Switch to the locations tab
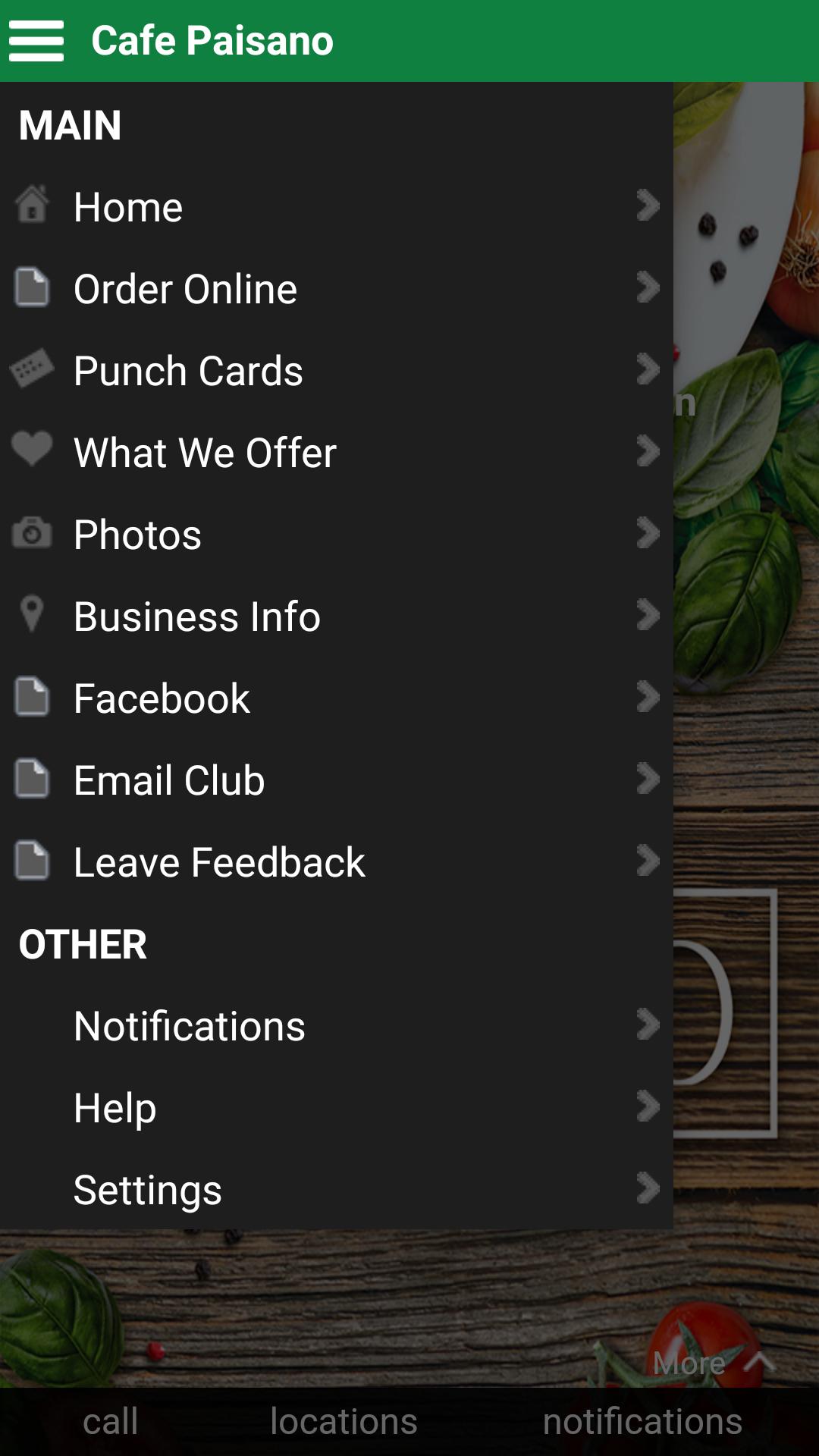This screenshot has height=1456, width=819. point(344,1421)
